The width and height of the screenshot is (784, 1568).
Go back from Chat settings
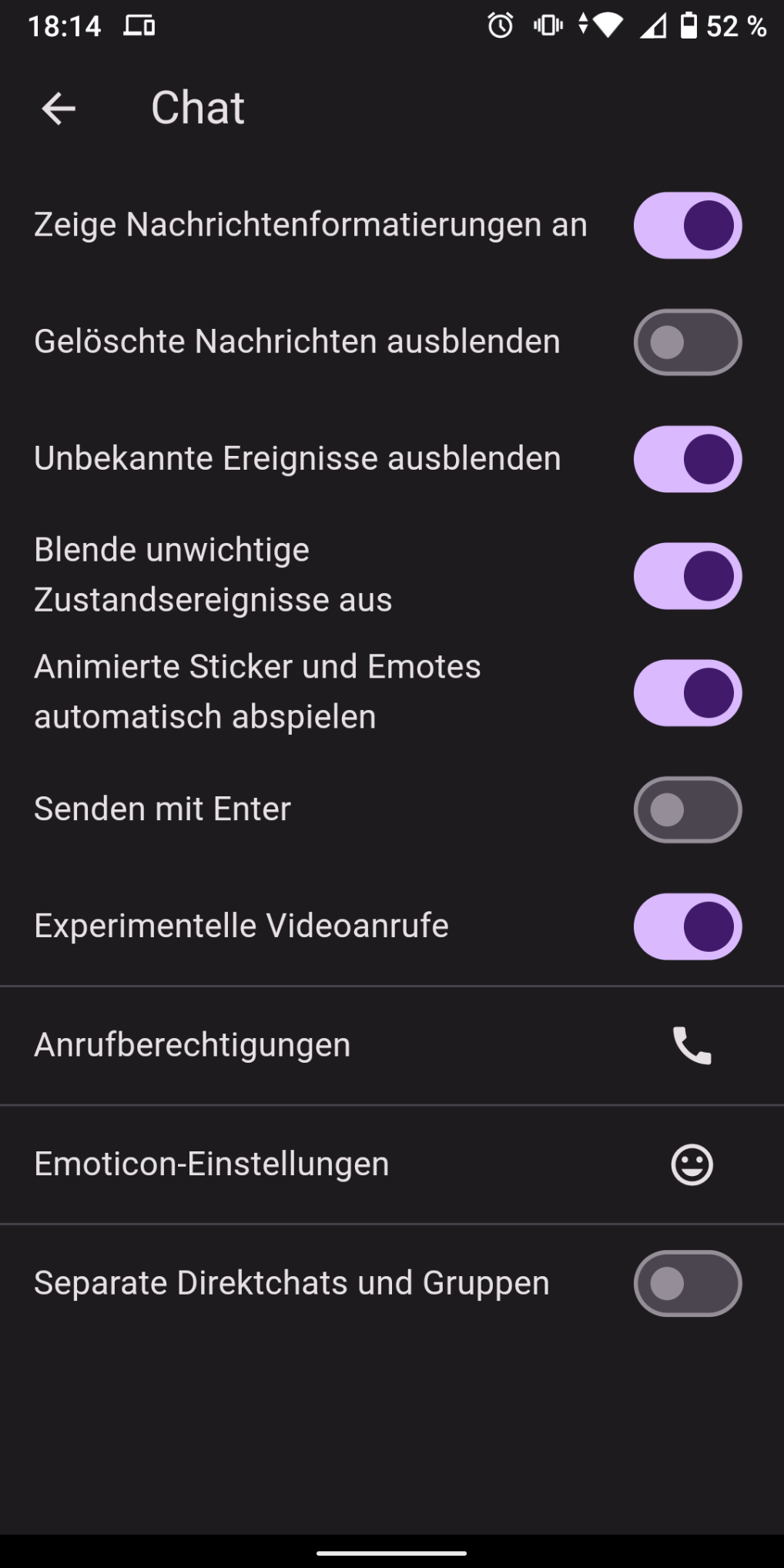[x=59, y=109]
